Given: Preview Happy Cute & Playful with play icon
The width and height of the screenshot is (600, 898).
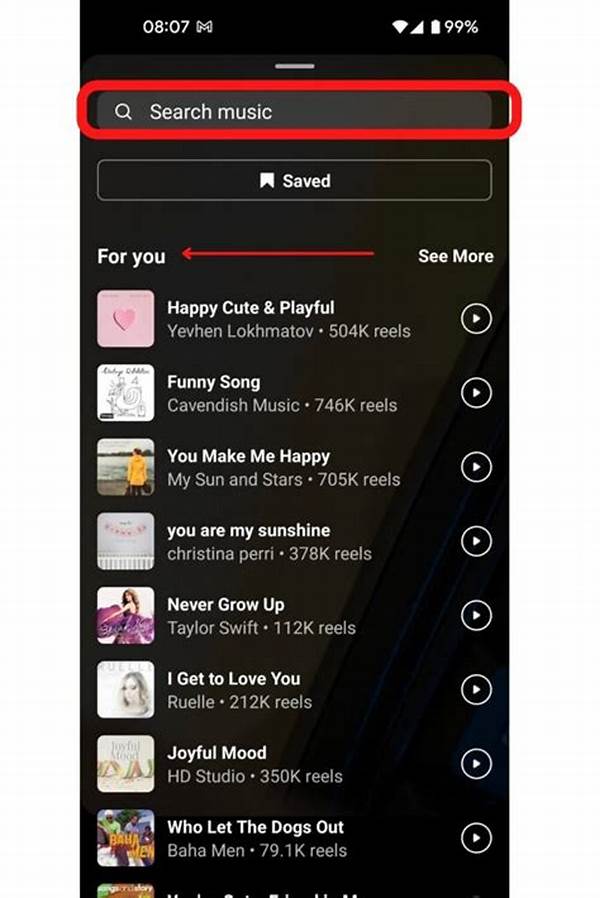Looking at the screenshot, I should [x=476, y=319].
